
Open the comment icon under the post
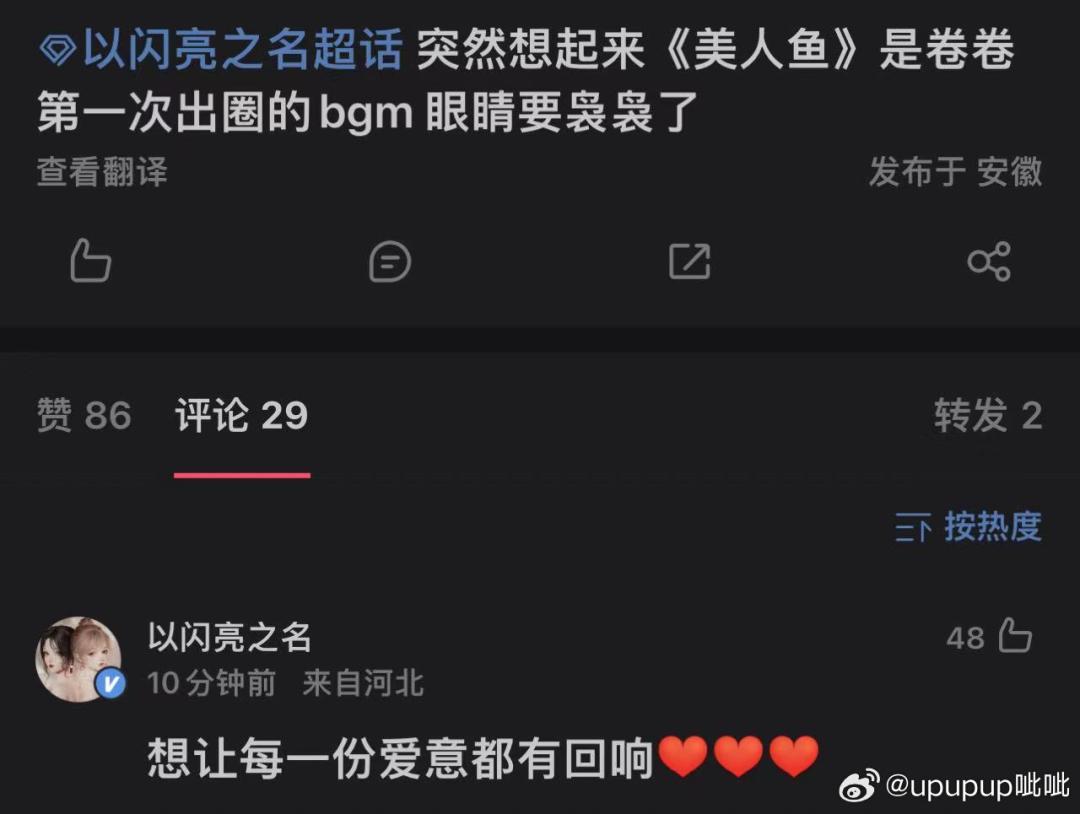click(x=389, y=262)
